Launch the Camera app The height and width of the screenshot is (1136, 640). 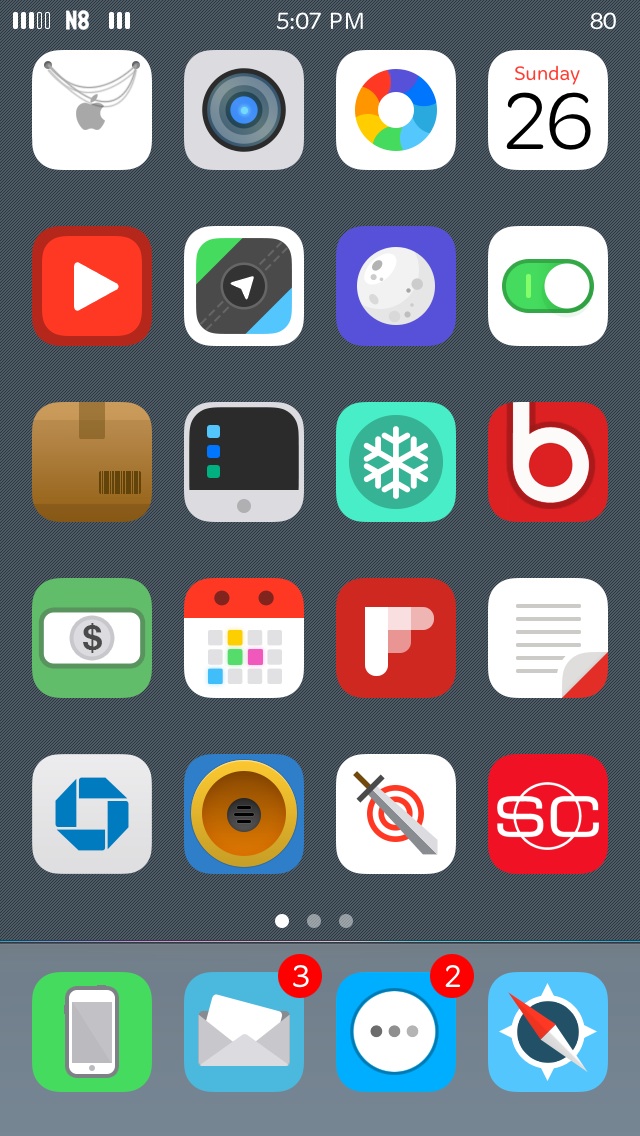click(x=244, y=110)
